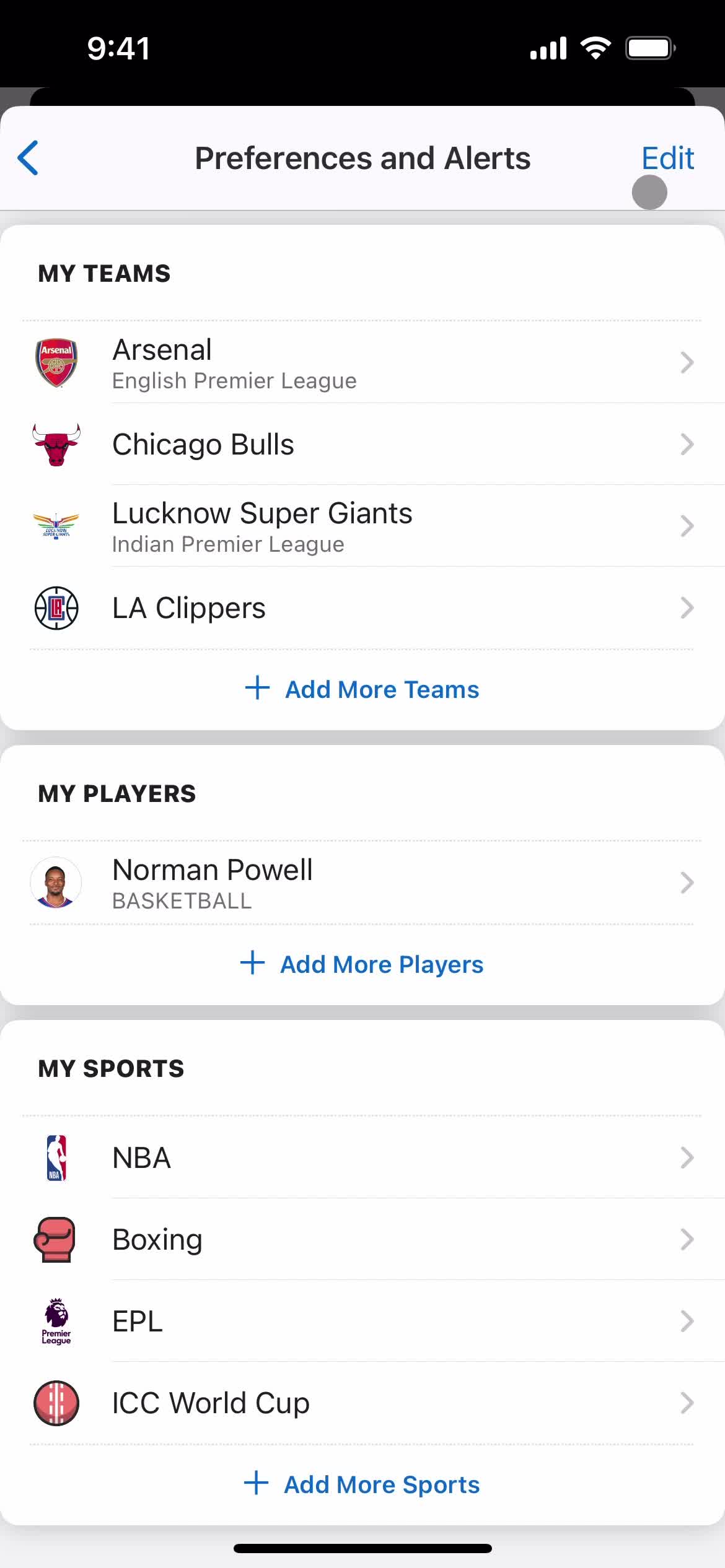Click the NBA logo under My Sports
The height and width of the screenshot is (1568, 725).
[56, 1157]
